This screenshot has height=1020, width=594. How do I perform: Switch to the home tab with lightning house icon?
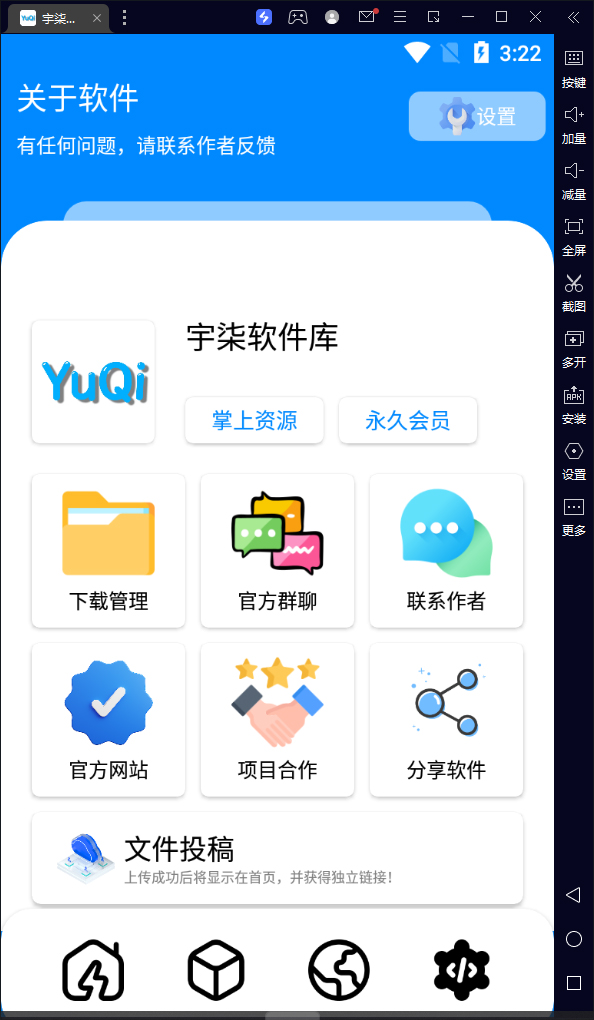93,970
